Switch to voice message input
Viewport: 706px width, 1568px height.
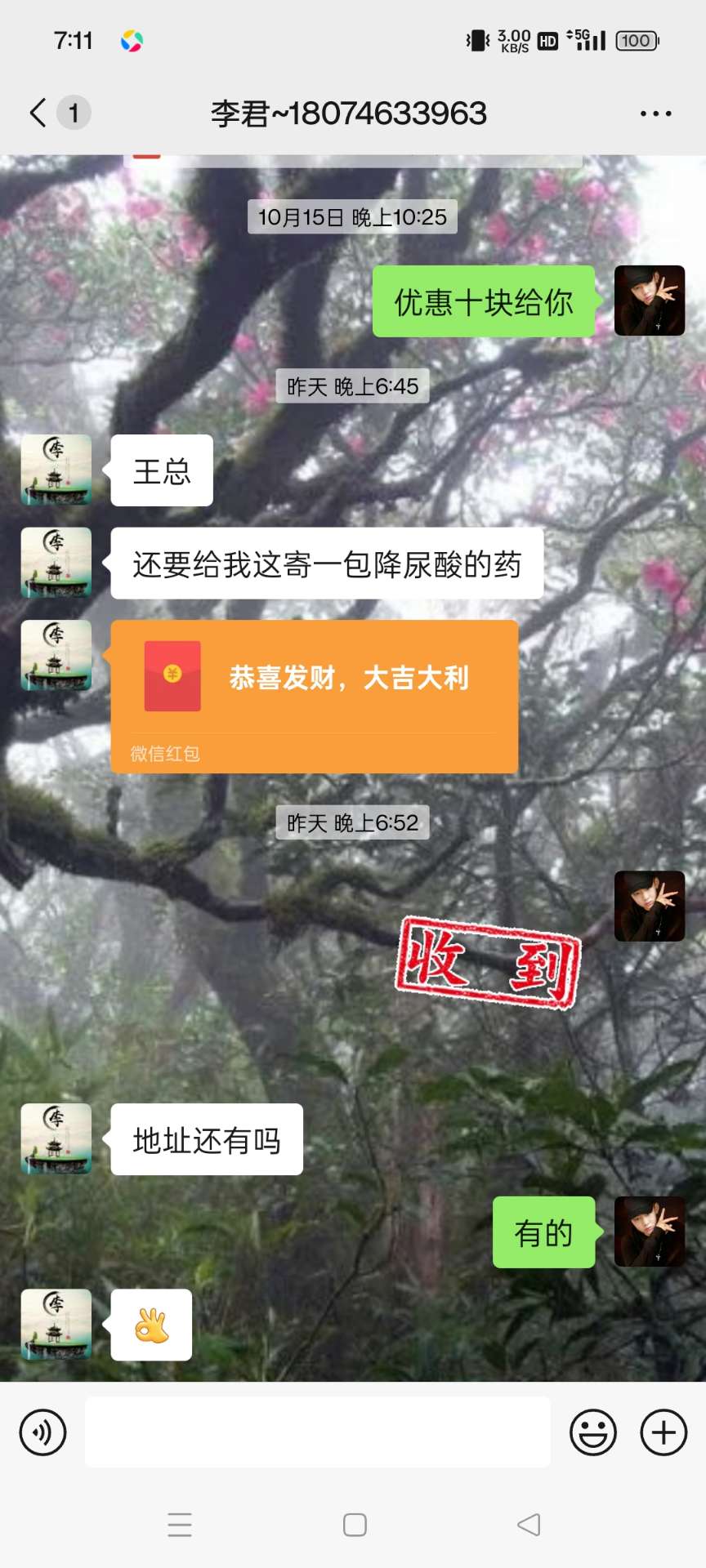coord(42,1432)
